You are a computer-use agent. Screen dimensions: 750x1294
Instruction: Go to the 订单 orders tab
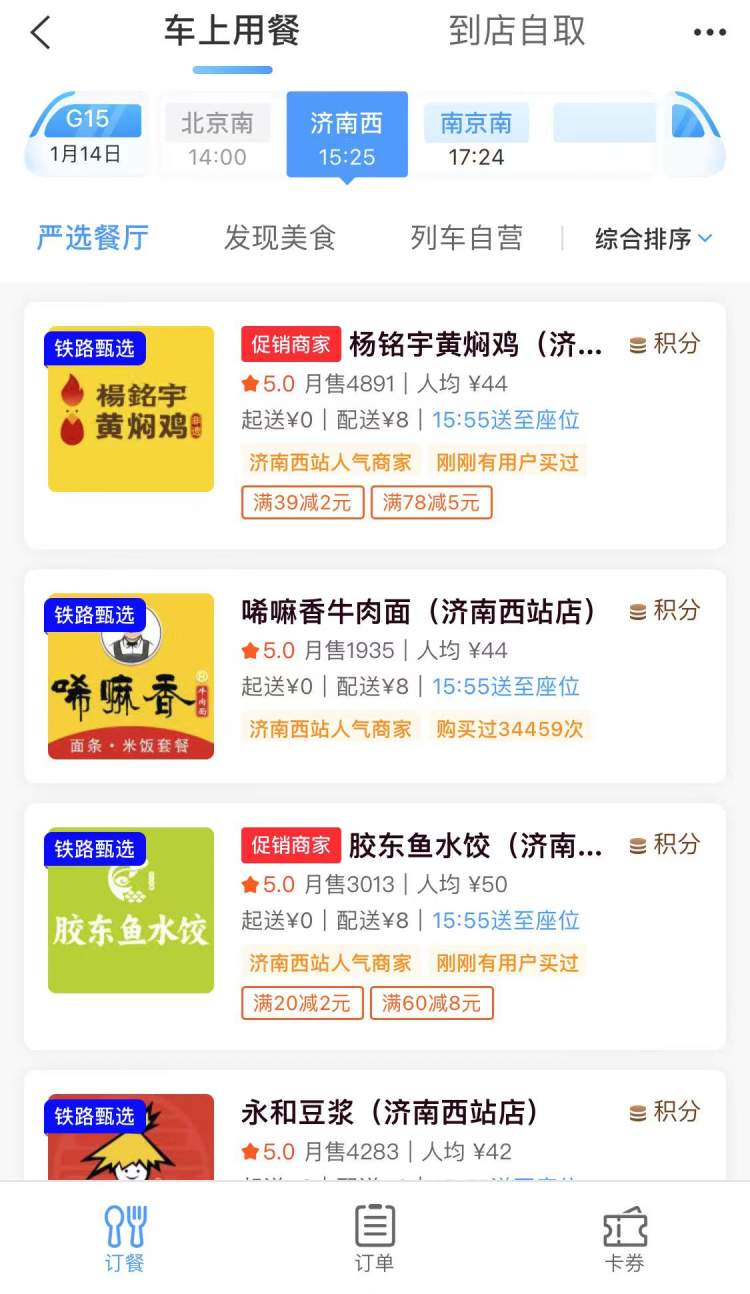tap(375, 1238)
